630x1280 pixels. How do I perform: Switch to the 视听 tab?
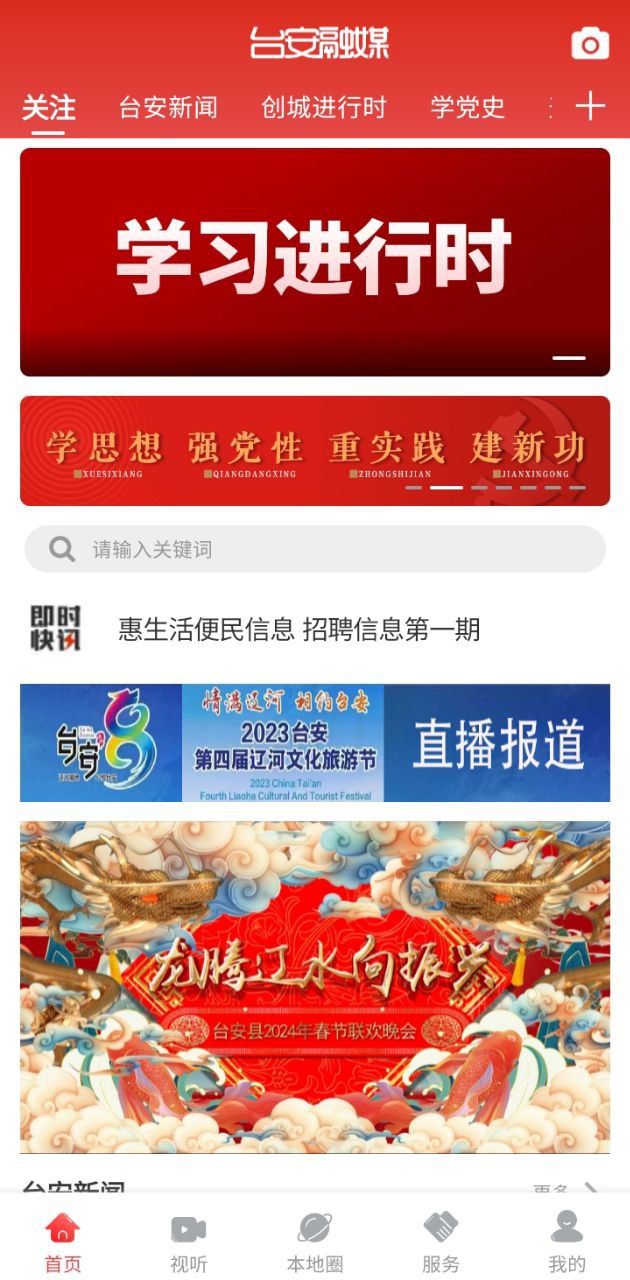point(188,1242)
